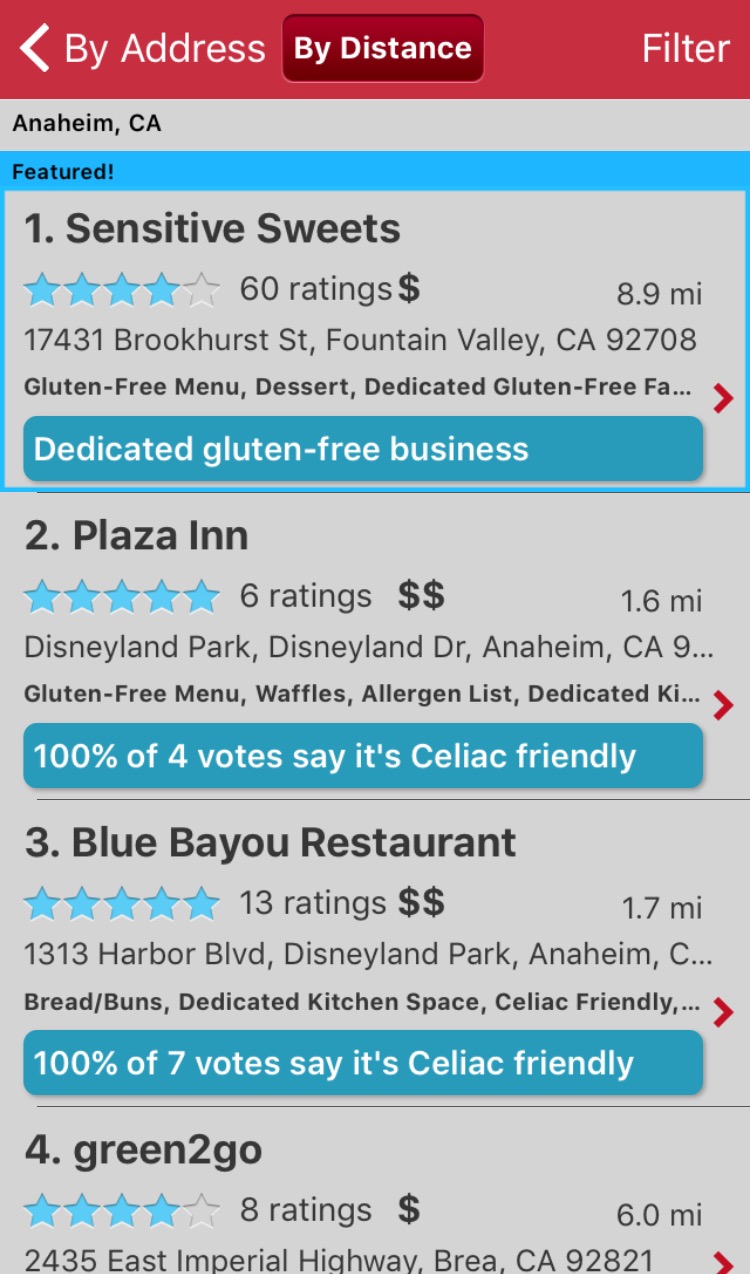Go back using the back arrow
Viewport: 750px width, 1274px height.
point(34,48)
